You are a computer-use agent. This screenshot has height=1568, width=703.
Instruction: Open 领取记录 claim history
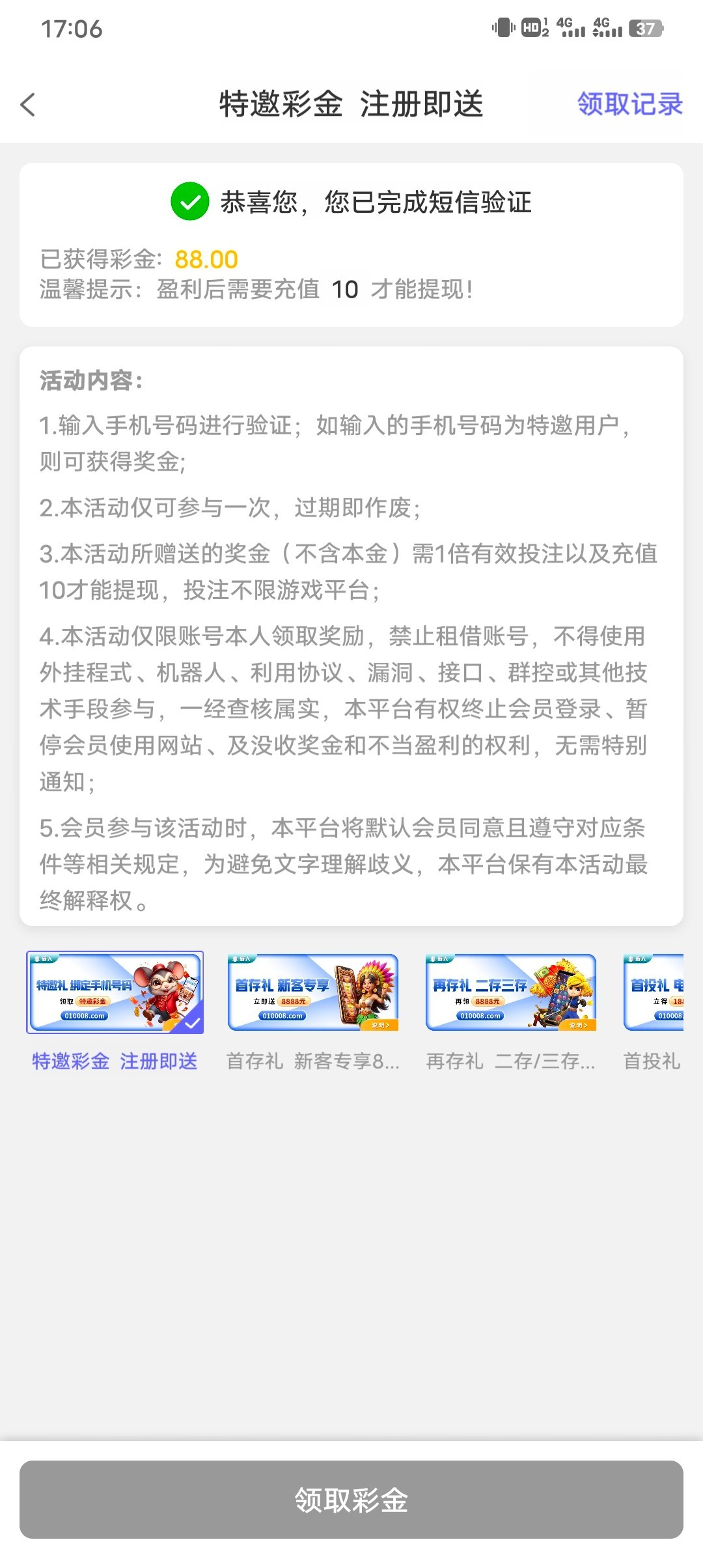[629, 104]
